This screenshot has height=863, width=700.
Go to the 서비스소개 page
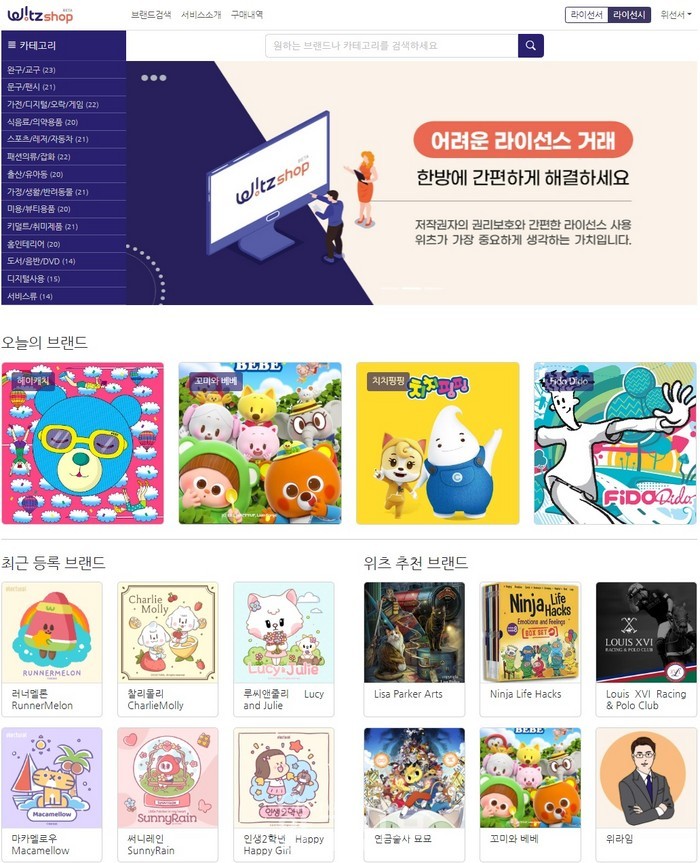[202, 15]
